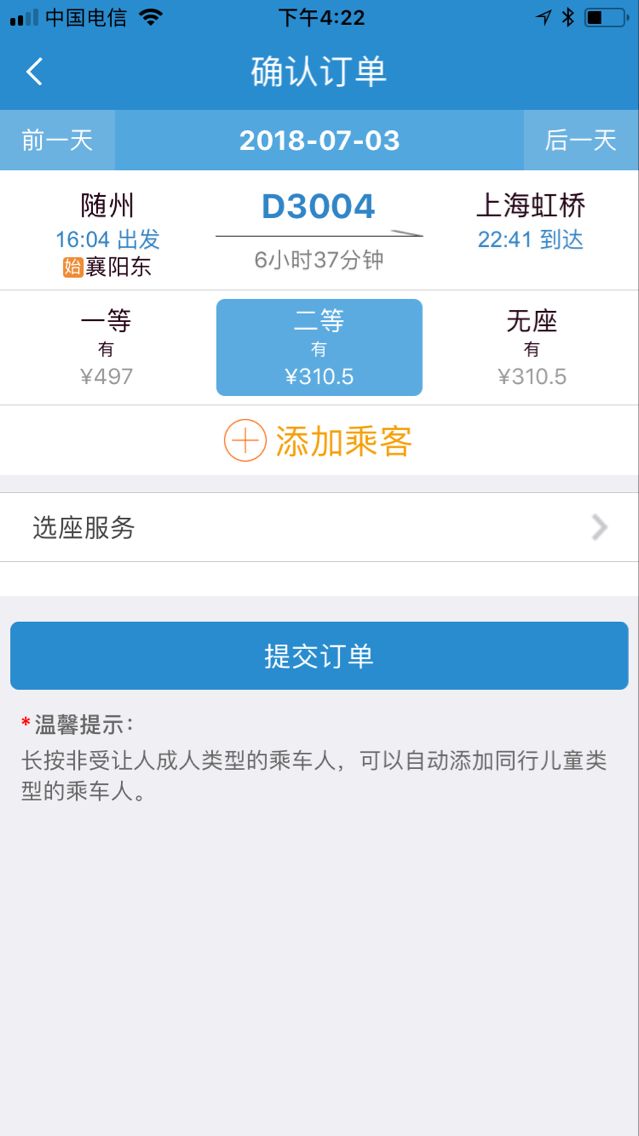This screenshot has height=1136, width=639.
Task: View stop details for train D3004
Action: tap(319, 207)
